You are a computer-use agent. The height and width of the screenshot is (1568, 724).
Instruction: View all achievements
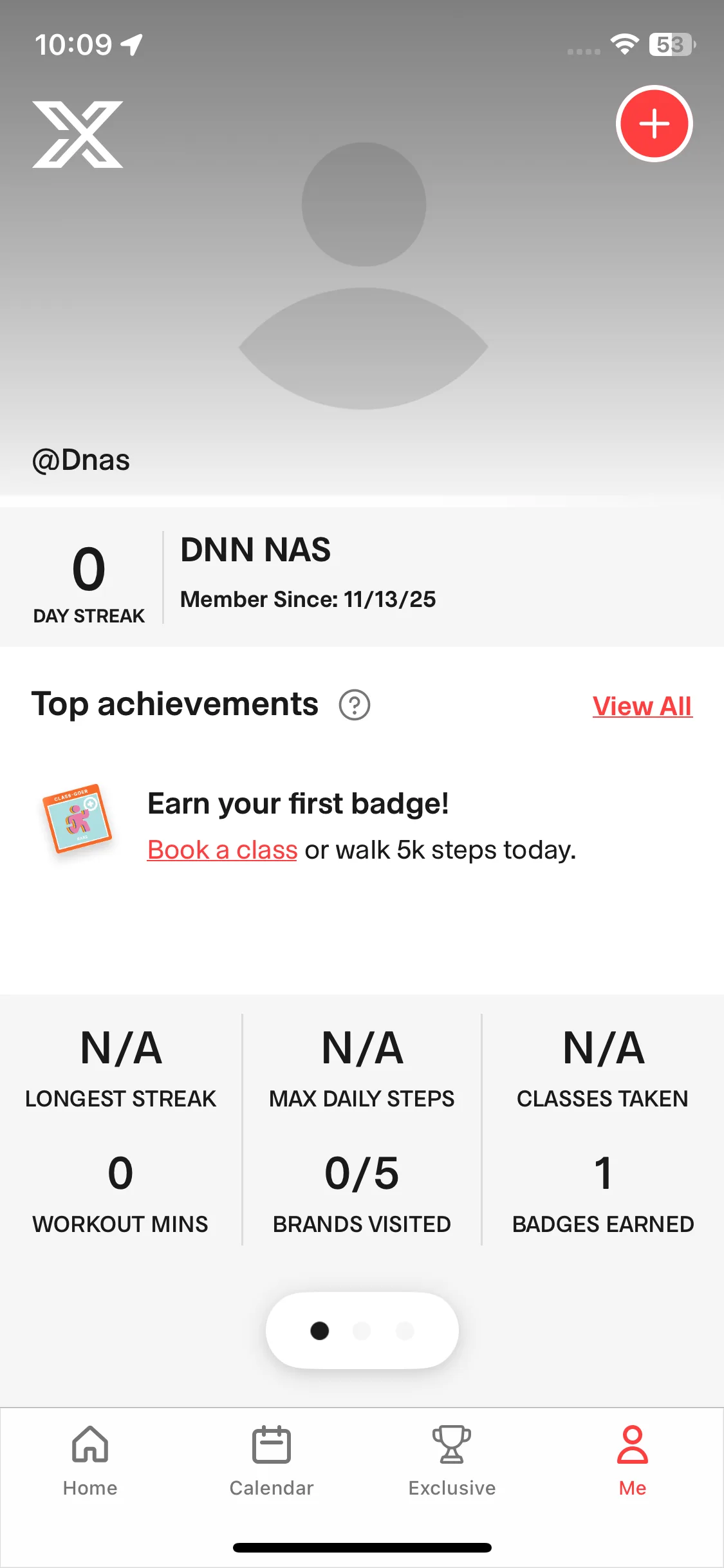click(642, 706)
